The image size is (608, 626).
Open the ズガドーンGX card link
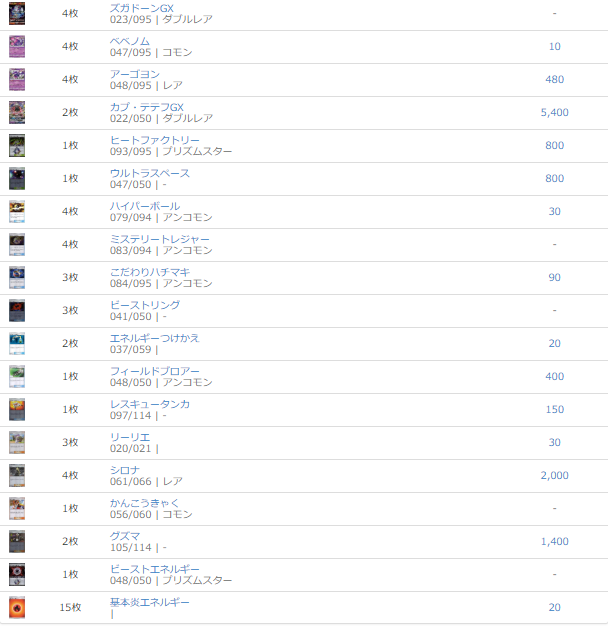(x=141, y=8)
